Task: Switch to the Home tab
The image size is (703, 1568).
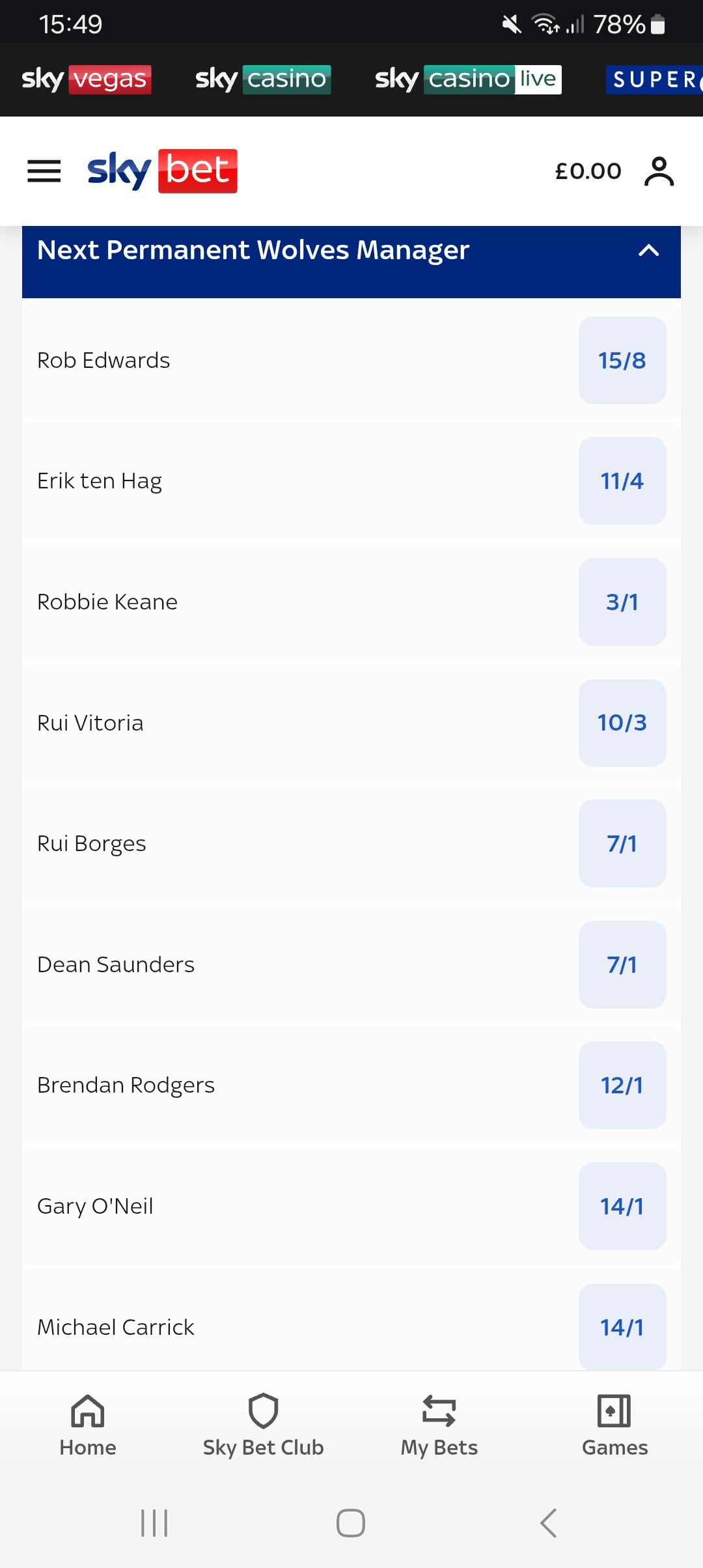Action: click(x=88, y=1425)
